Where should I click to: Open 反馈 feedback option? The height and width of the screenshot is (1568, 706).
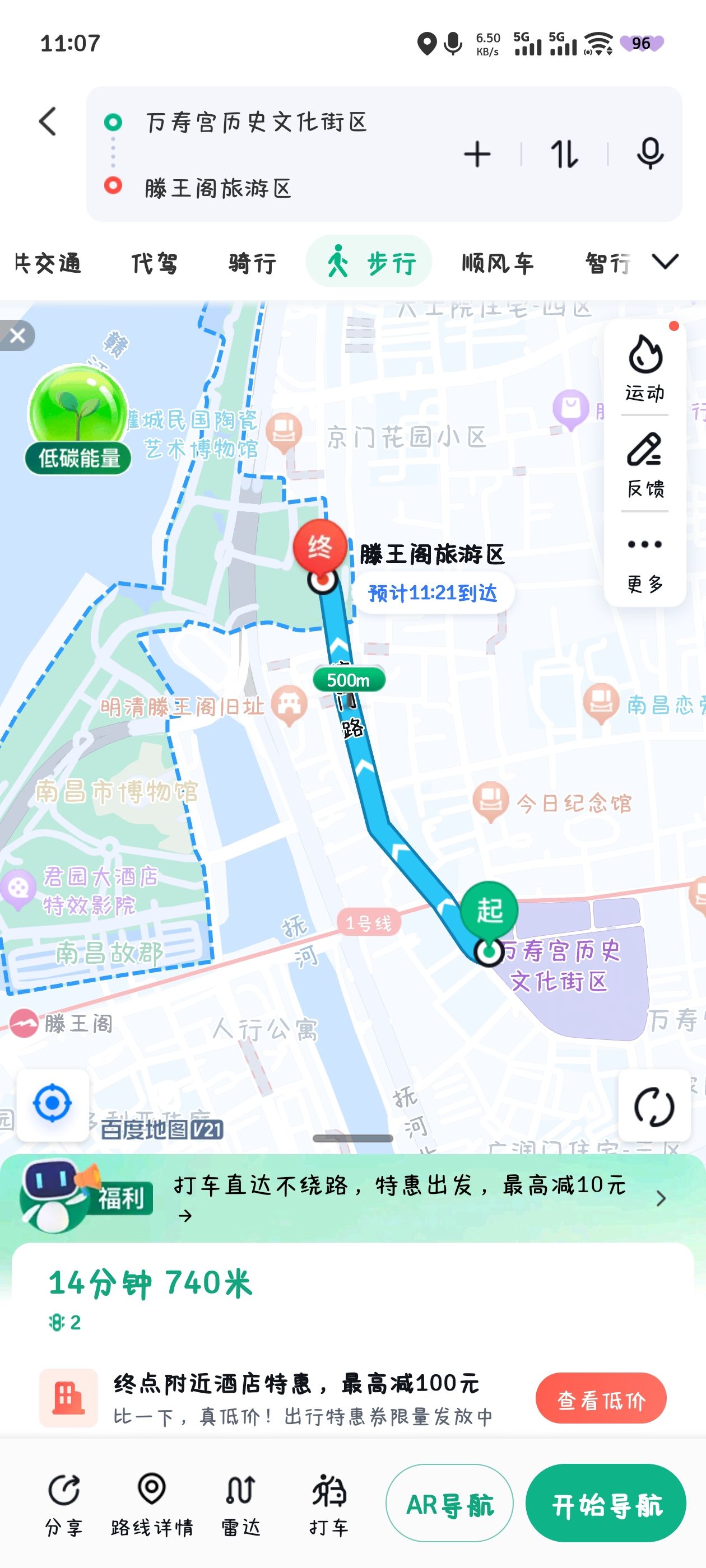[x=644, y=464]
